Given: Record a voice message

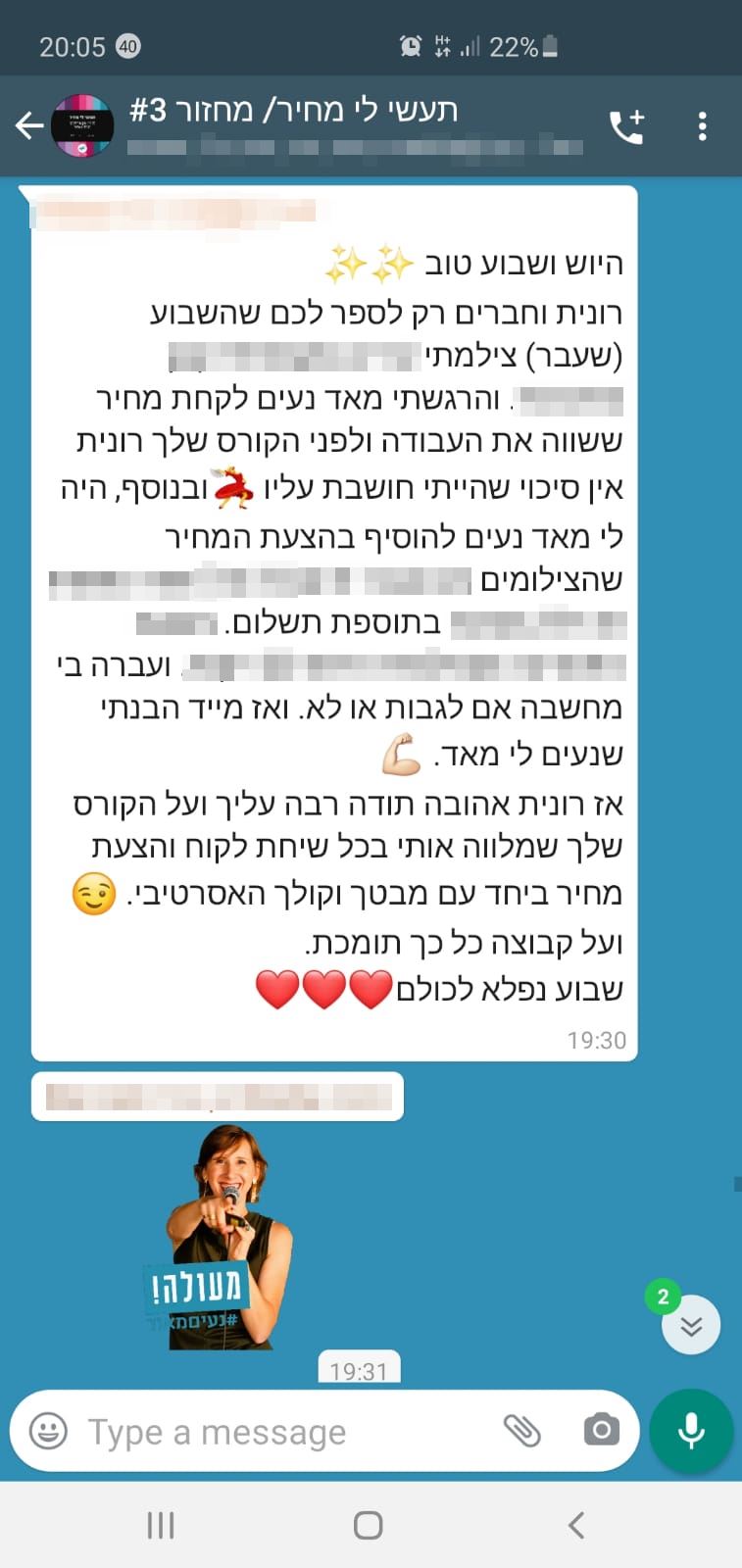Looking at the screenshot, I should [691, 1431].
